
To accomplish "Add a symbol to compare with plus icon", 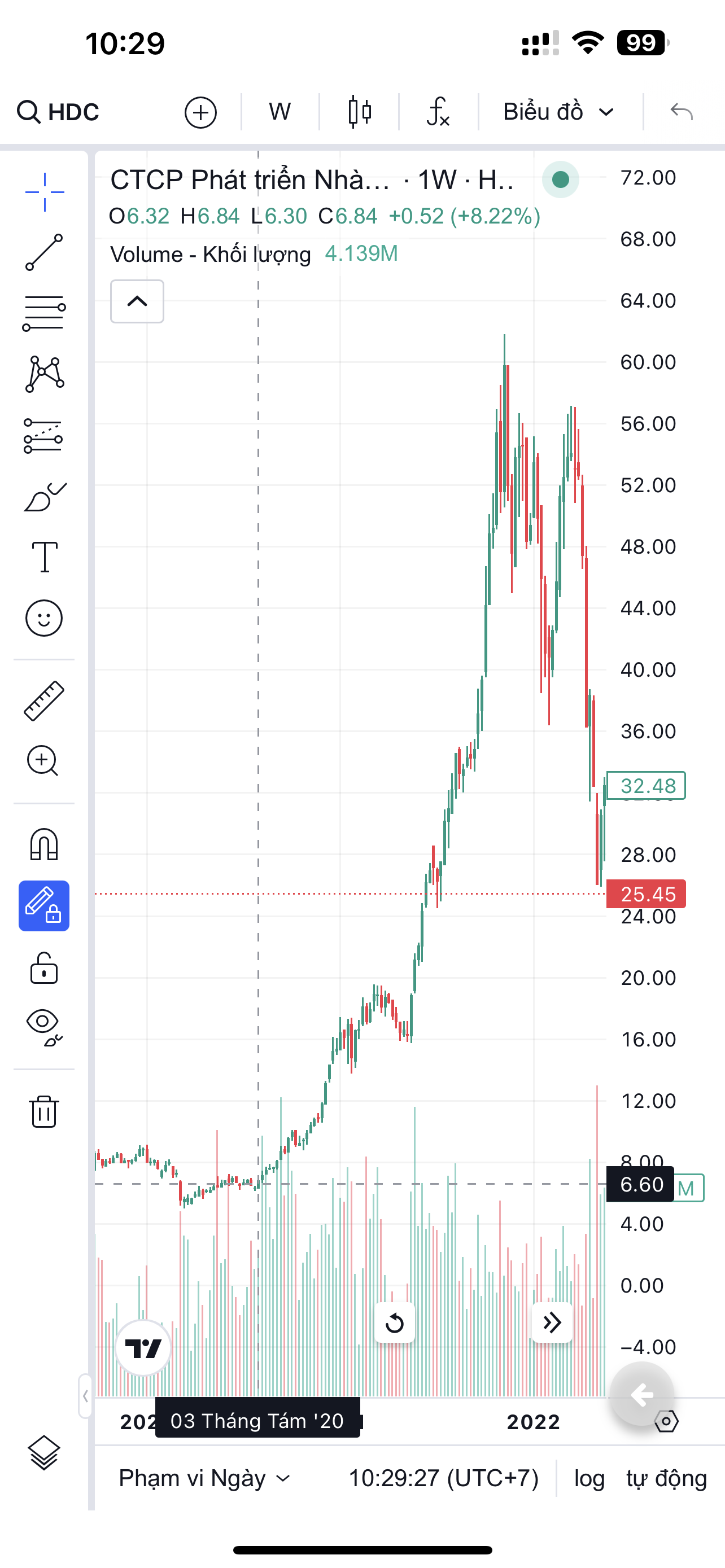I will click(x=200, y=113).
